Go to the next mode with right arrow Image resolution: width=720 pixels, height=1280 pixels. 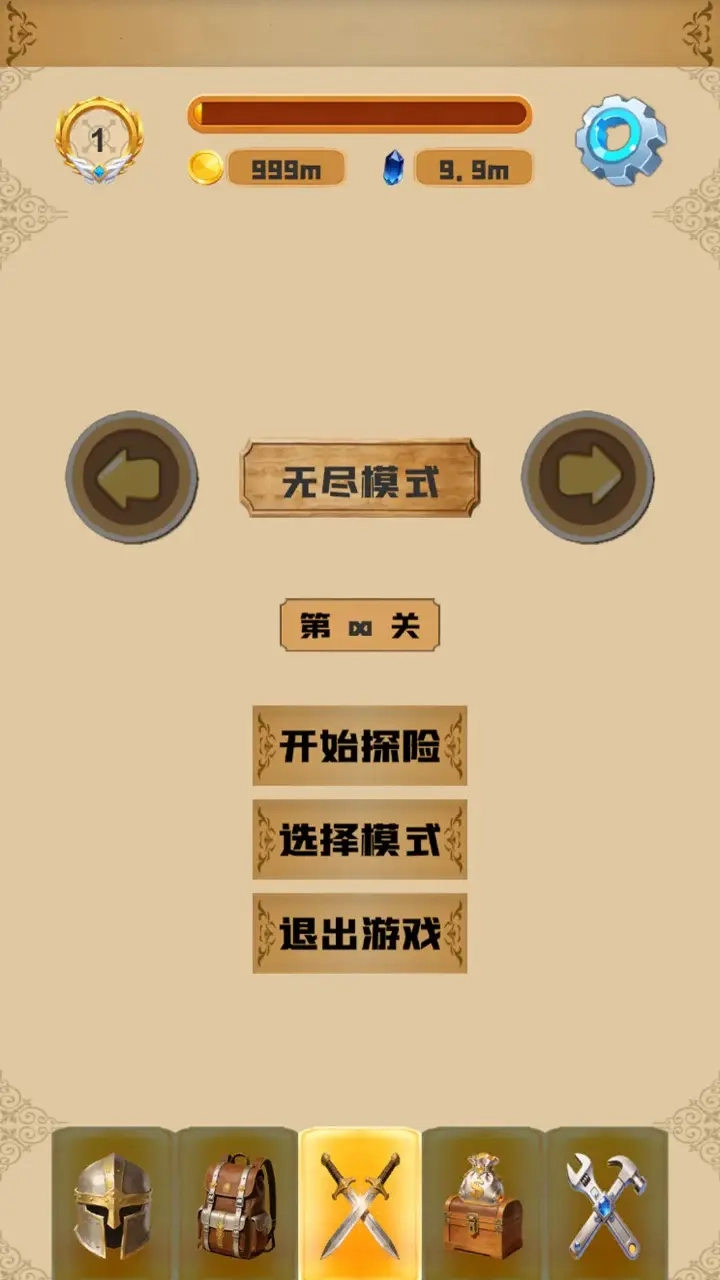click(x=588, y=477)
